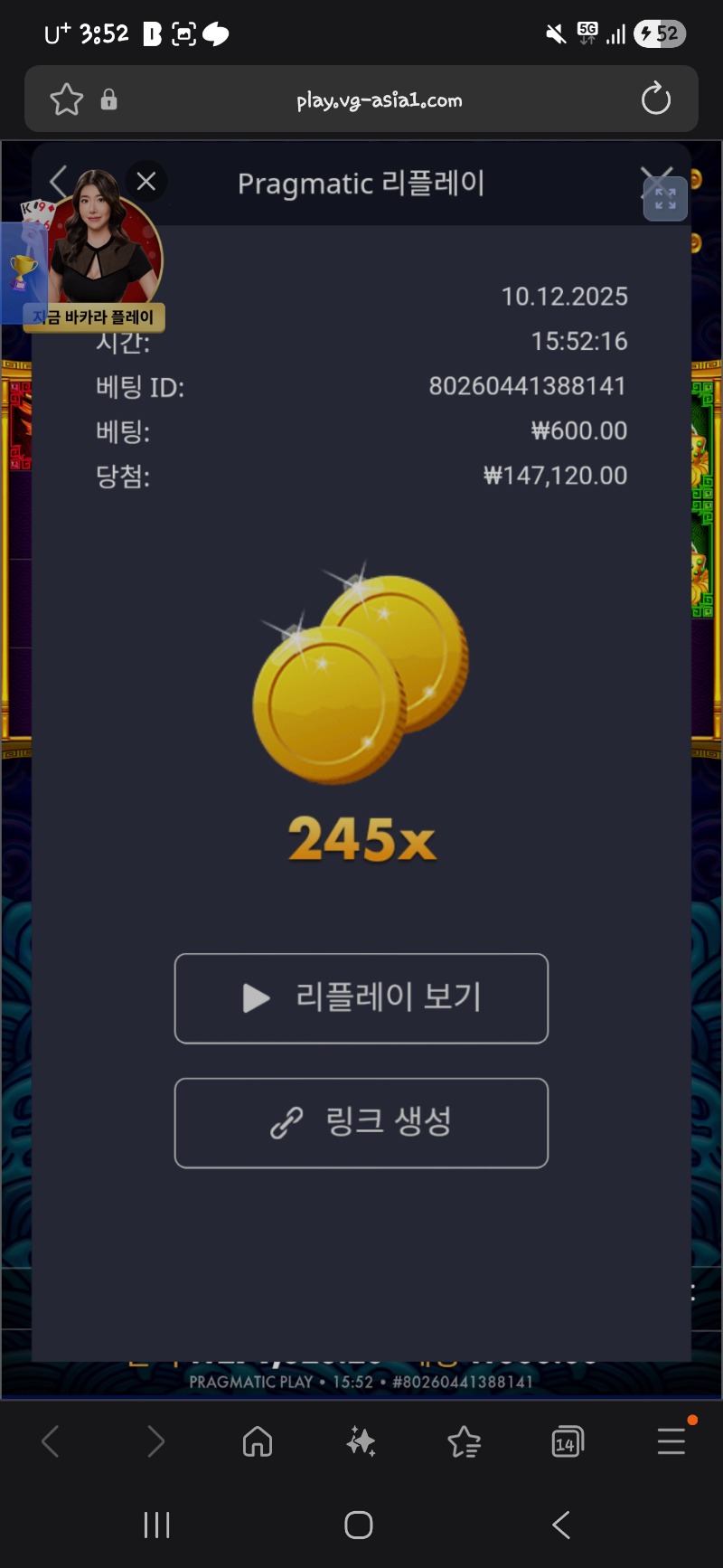This screenshot has width=723, height=1568.
Task: Close the Pragmatic 리플레이 popup
Action: click(146, 180)
